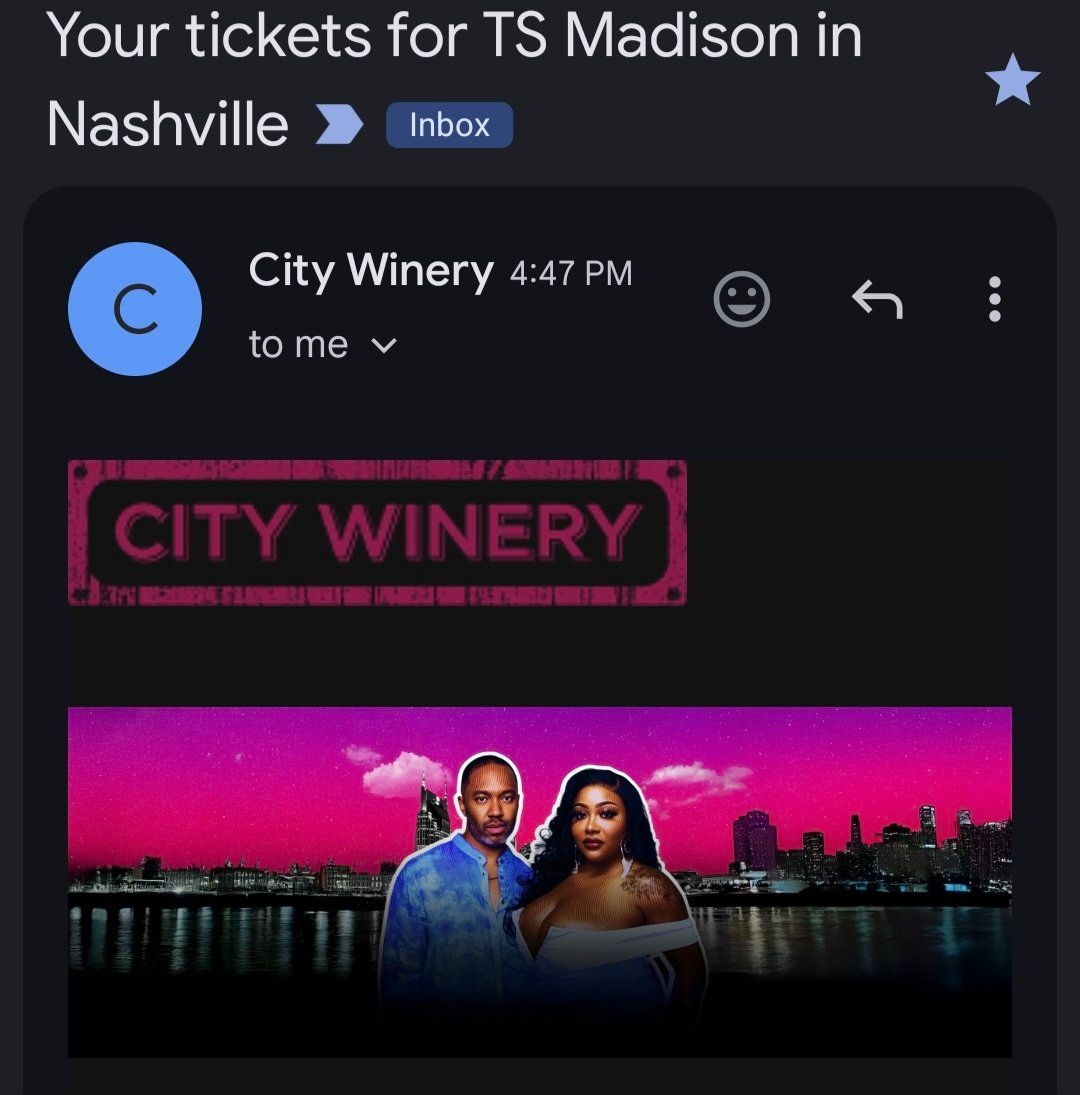Unstar this email
The image size is (1080, 1095).
point(1012,81)
